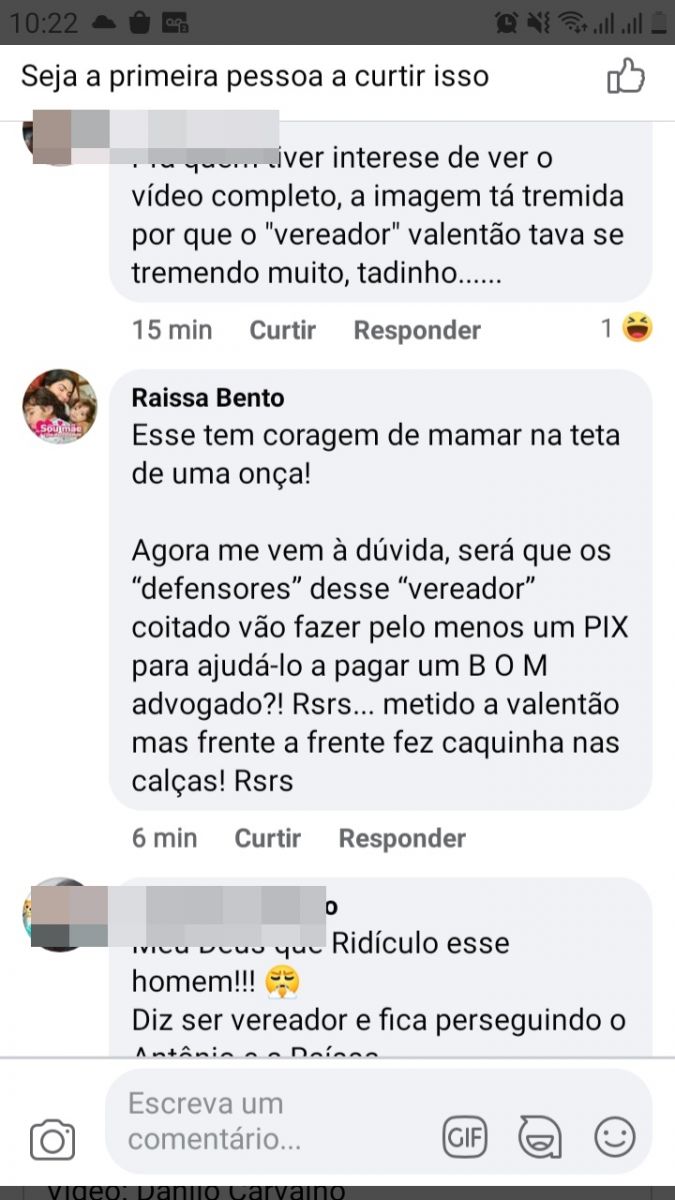Like the comment posted 15 min ago
675x1200 pixels.
[x=282, y=330]
